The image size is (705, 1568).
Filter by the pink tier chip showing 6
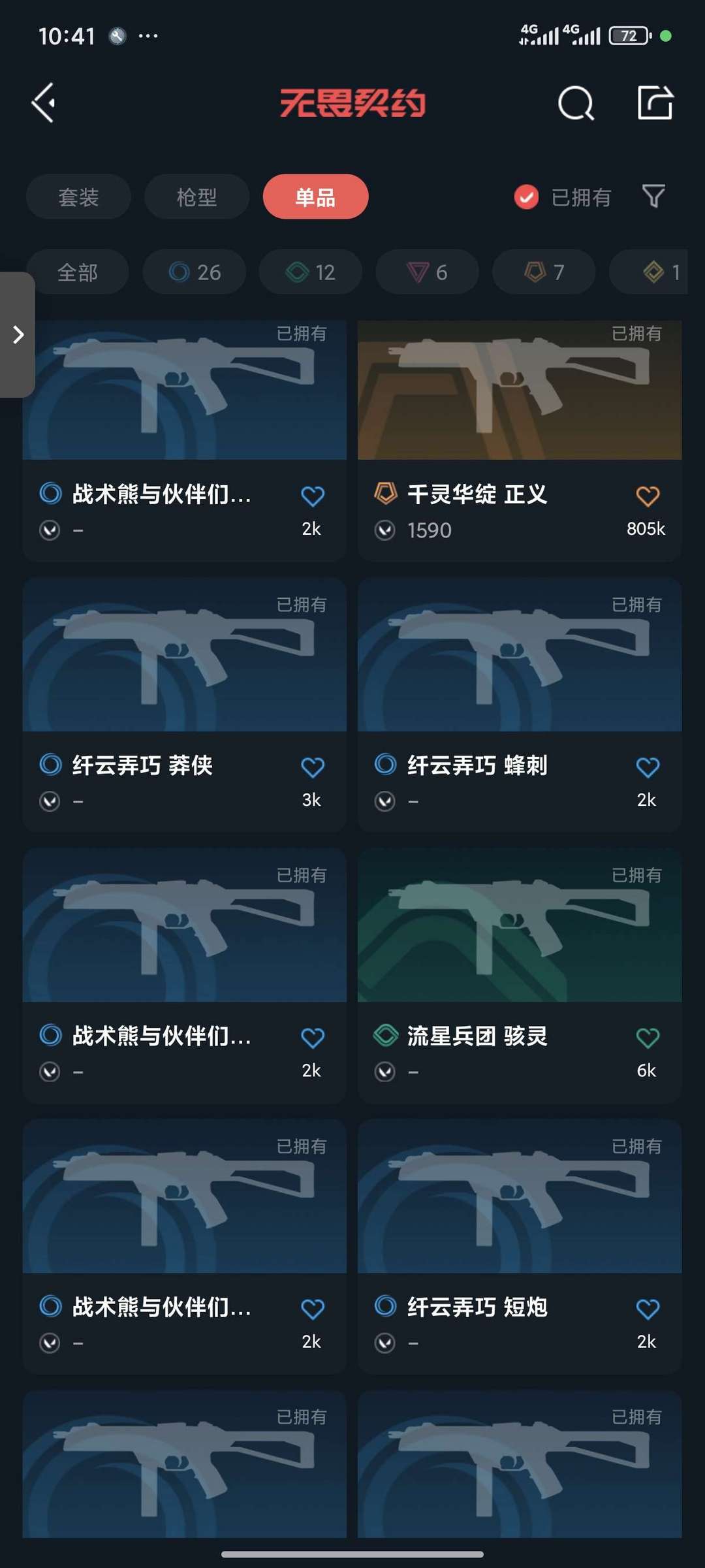pyautogui.click(x=427, y=272)
